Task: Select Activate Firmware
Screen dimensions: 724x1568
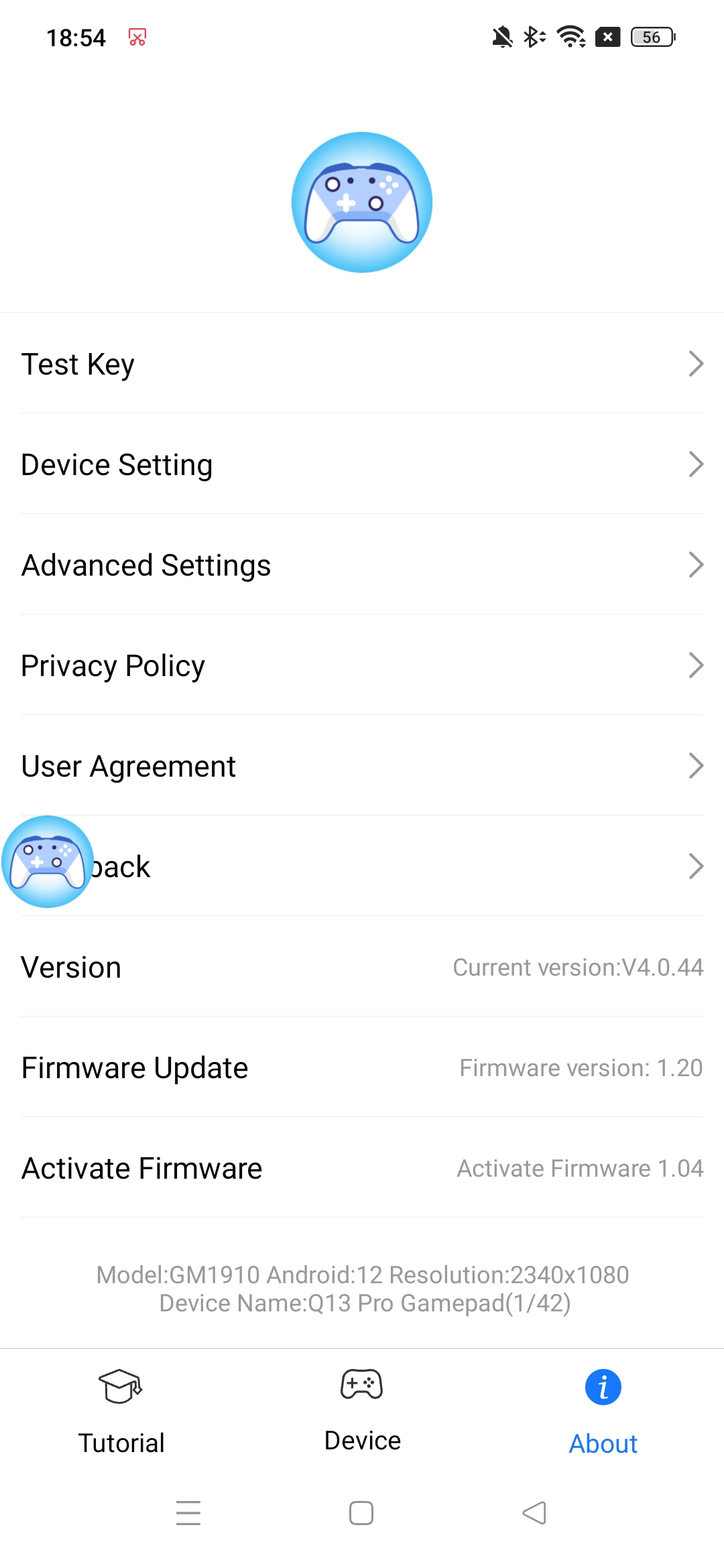Action: click(362, 1168)
